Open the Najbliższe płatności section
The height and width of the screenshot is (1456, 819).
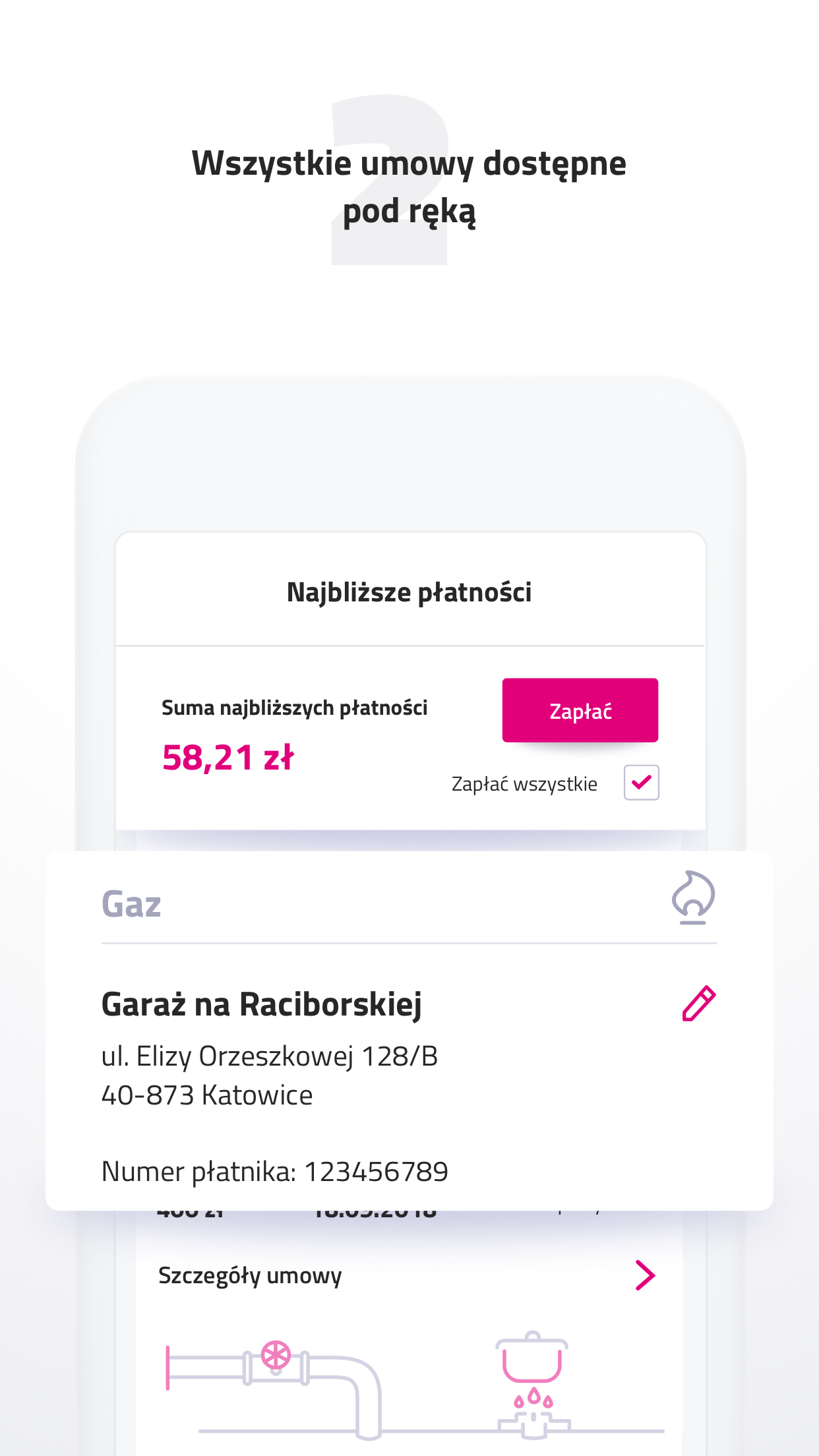point(409,591)
